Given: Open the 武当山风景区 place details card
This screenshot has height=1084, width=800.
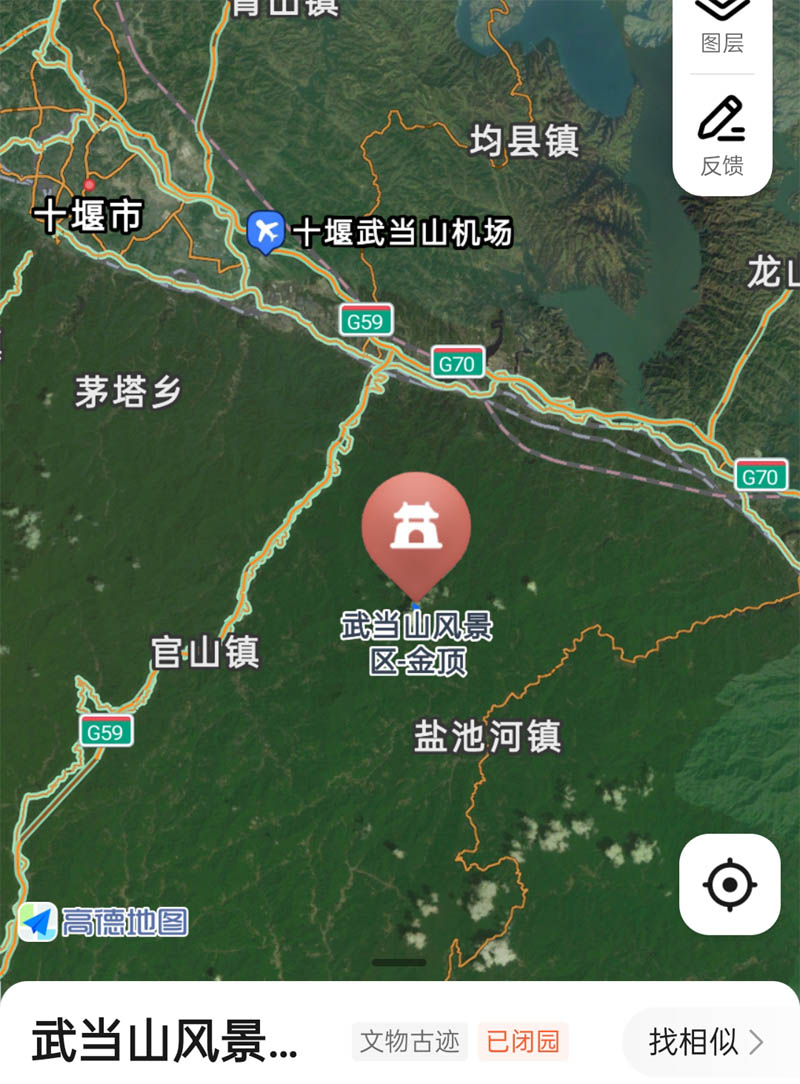Looking at the screenshot, I should tap(165, 1042).
